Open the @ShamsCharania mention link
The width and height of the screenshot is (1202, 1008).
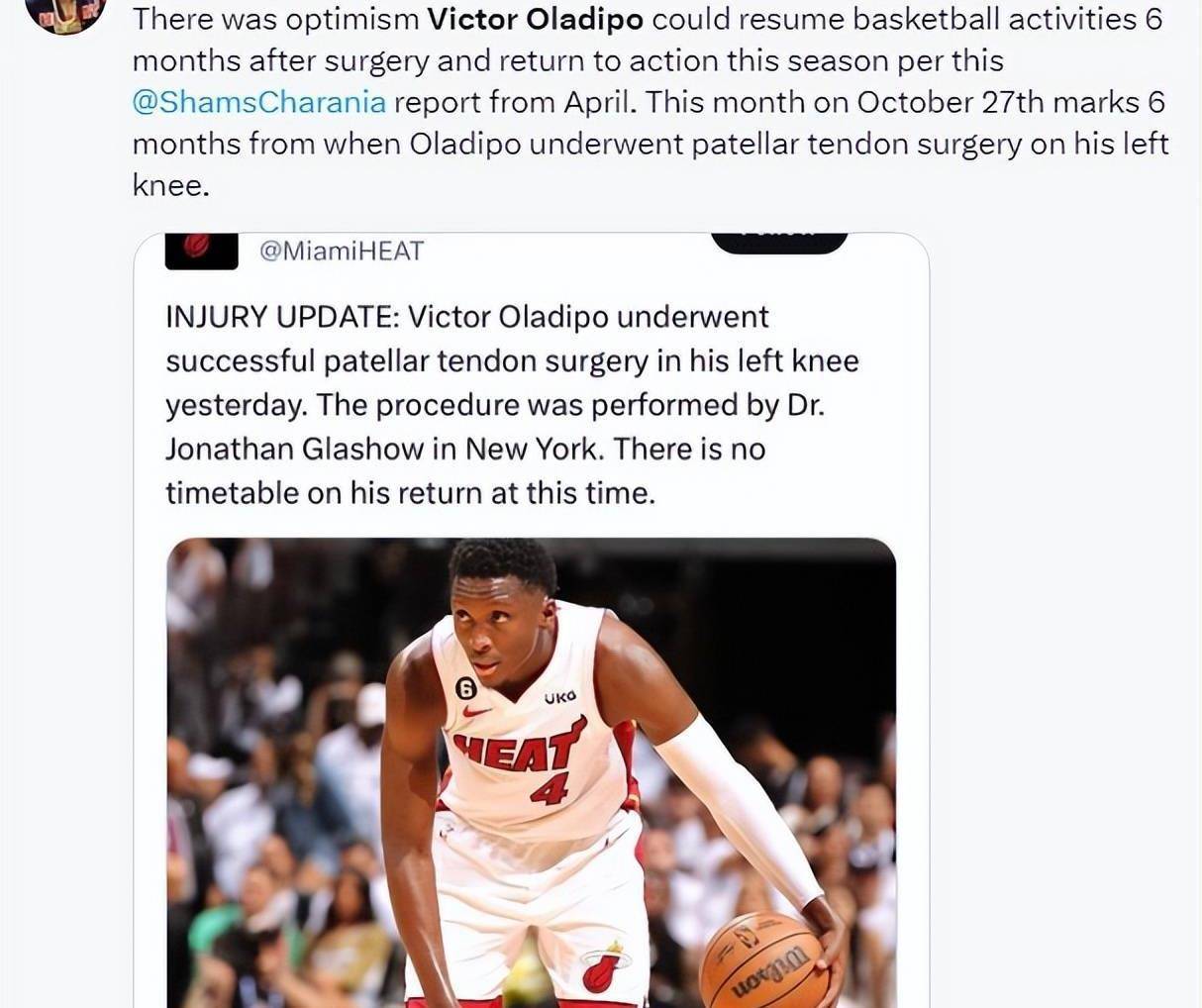coord(258,102)
